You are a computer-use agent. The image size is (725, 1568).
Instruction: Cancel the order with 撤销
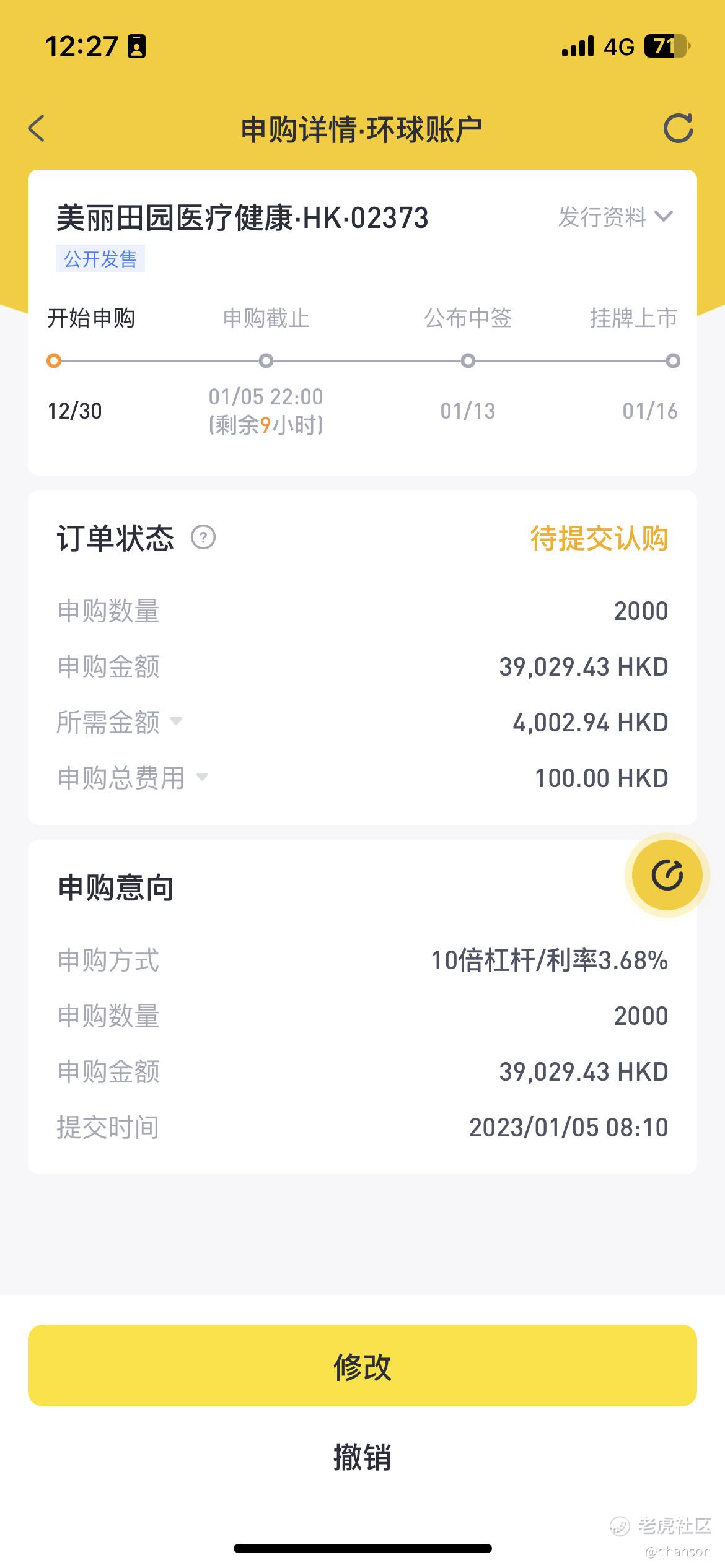click(x=362, y=1457)
